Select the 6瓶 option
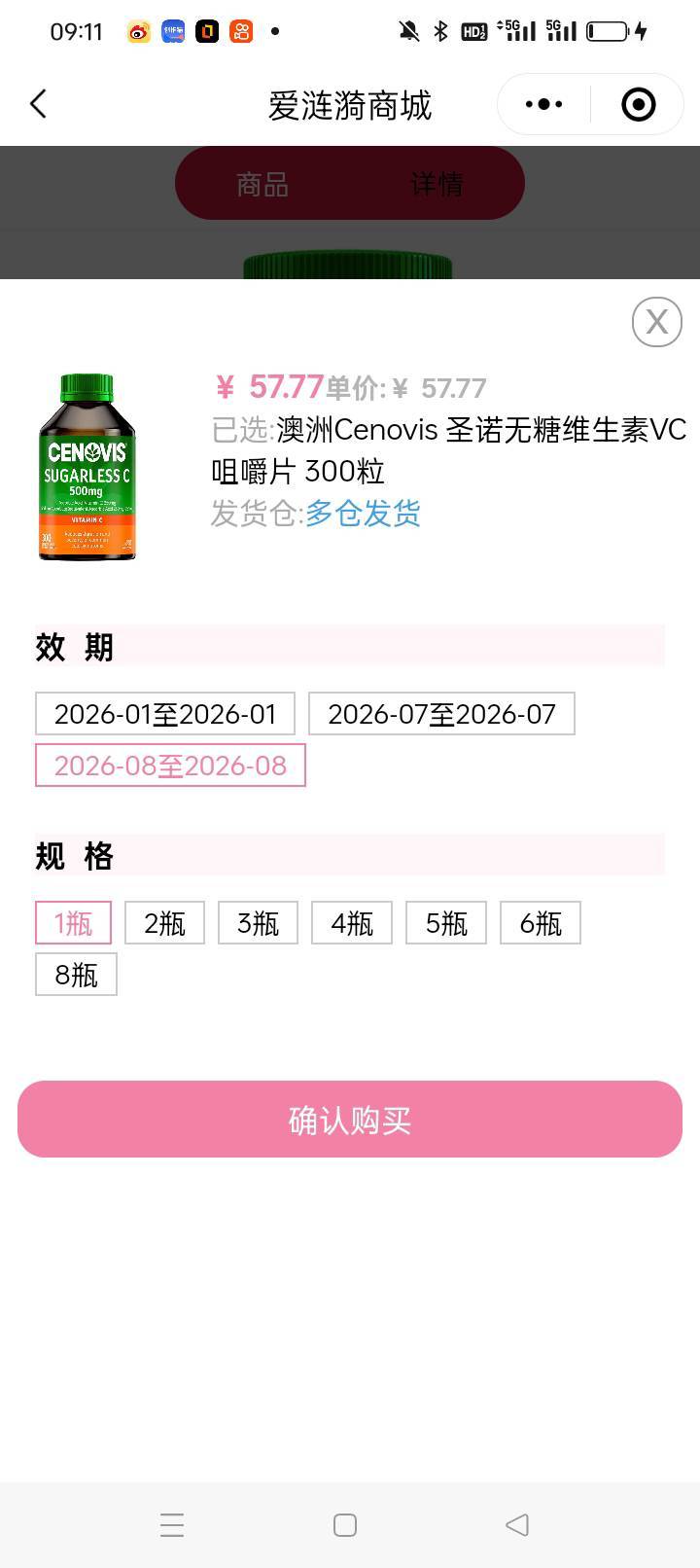This screenshot has height=1568, width=700. (541, 923)
